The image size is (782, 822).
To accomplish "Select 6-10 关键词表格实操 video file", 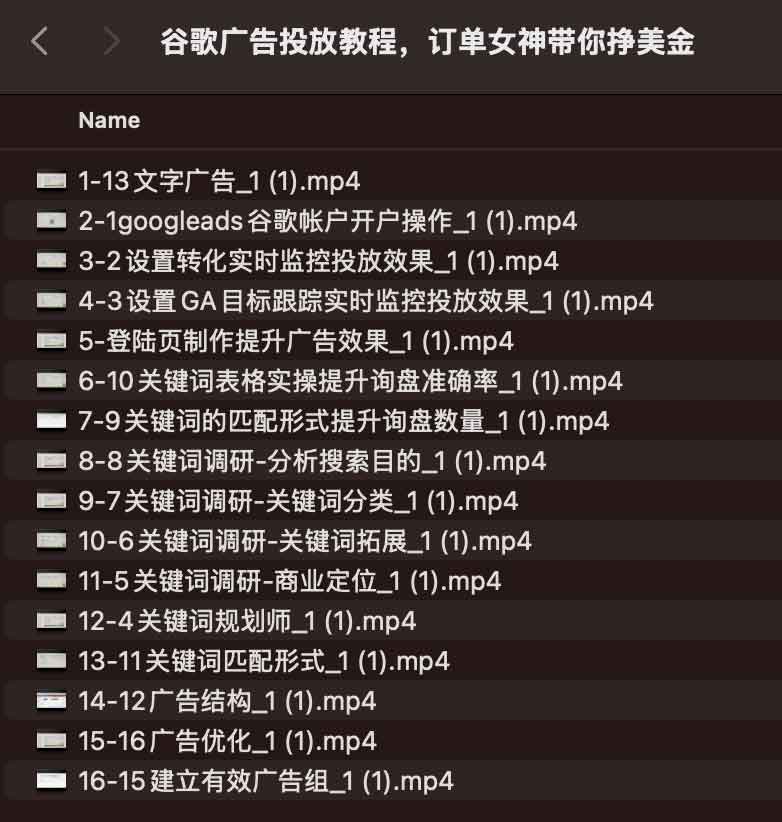I will click(x=350, y=381).
